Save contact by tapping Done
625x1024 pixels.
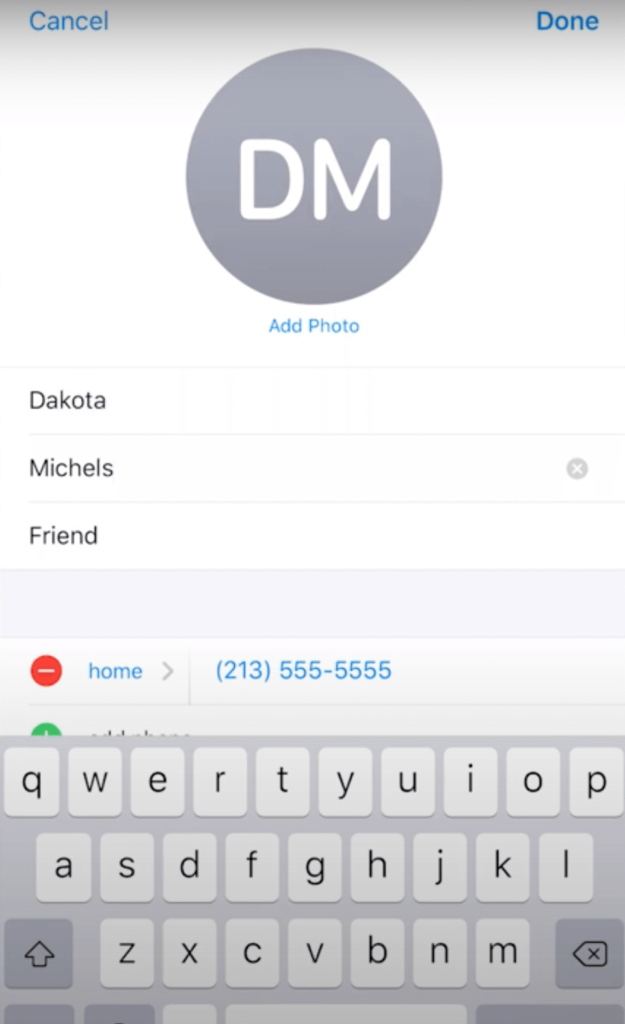[567, 21]
